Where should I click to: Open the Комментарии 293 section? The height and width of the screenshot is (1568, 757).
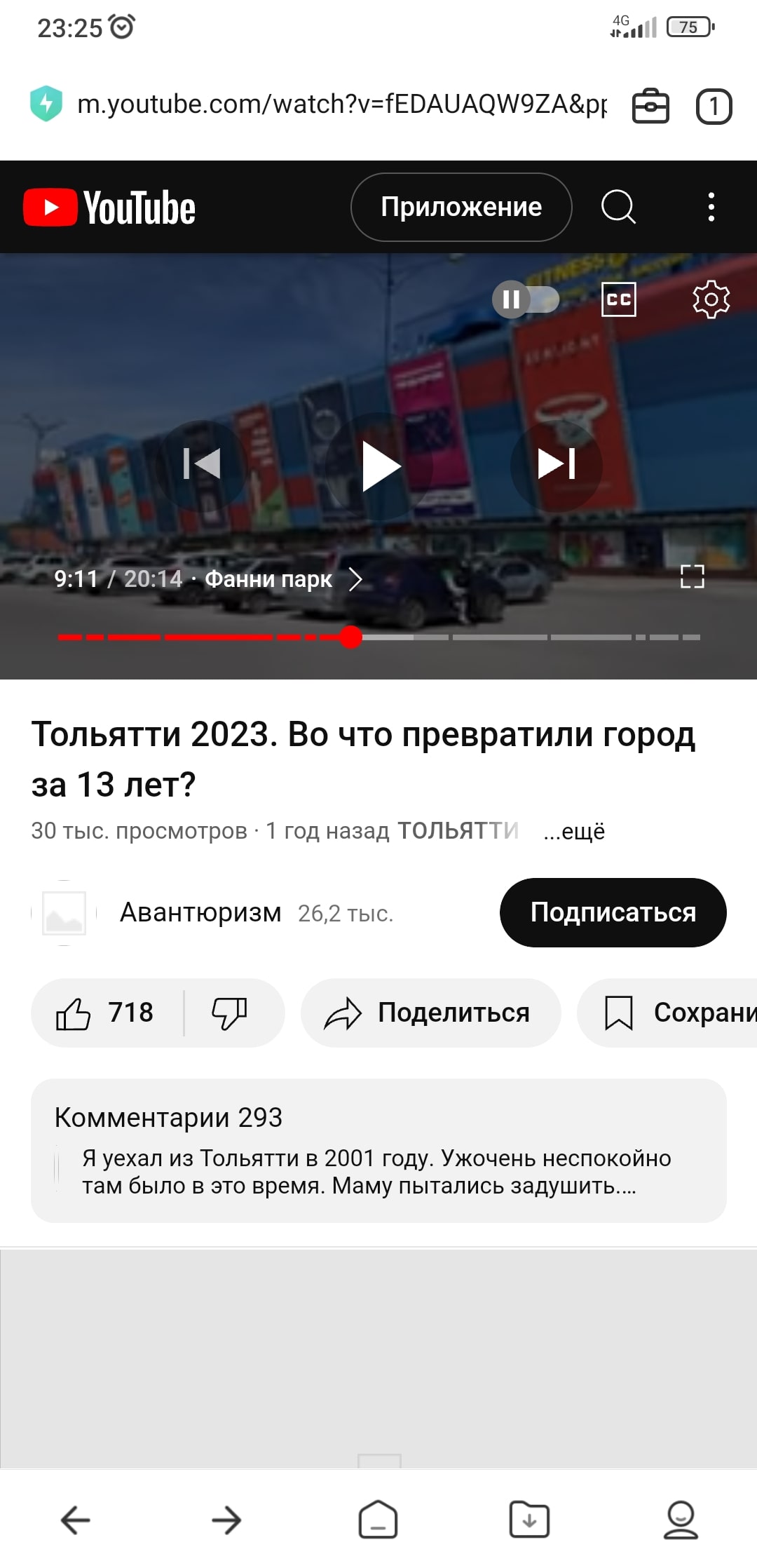click(x=378, y=1150)
